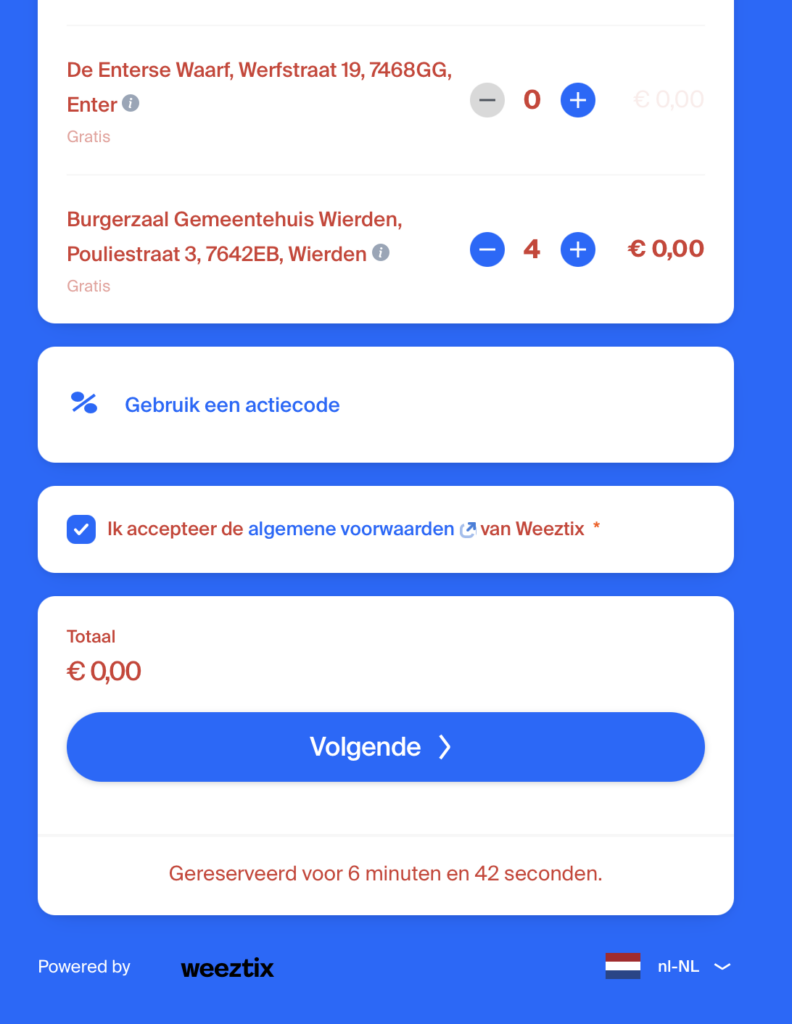Add one ticket for Burgerzaal Gemeentehuis Wierden
The height and width of the screenshot is (1024, 792).
(x=578, y=249)
